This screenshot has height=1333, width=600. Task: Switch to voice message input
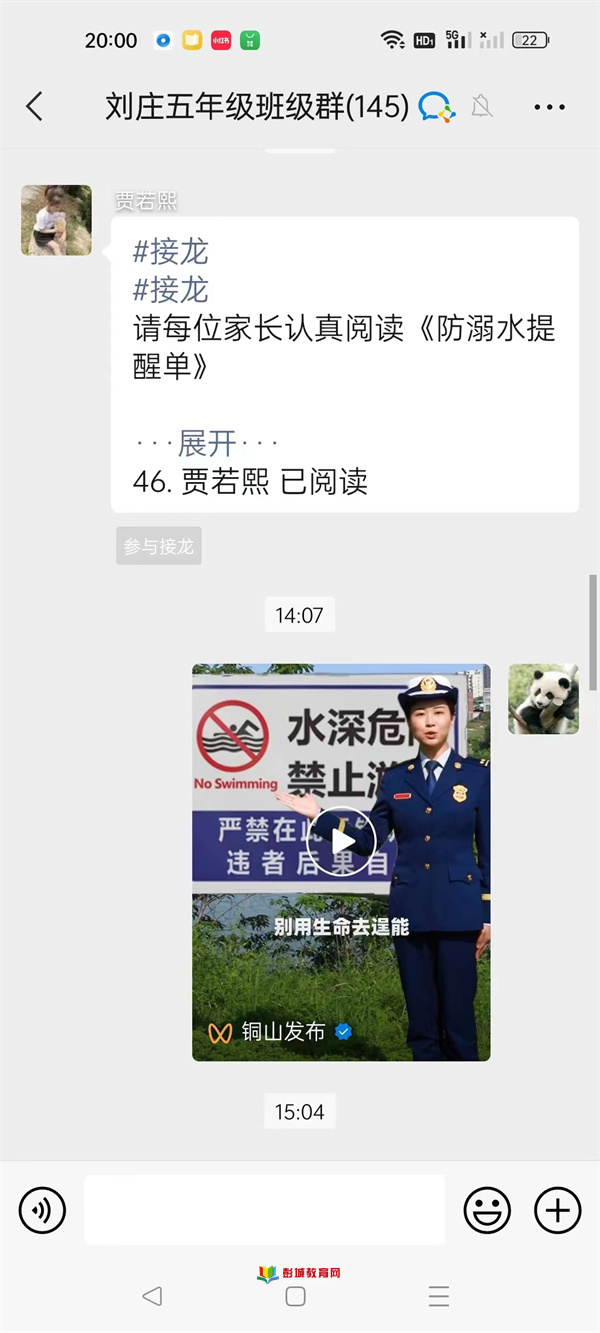point(42,1211)
